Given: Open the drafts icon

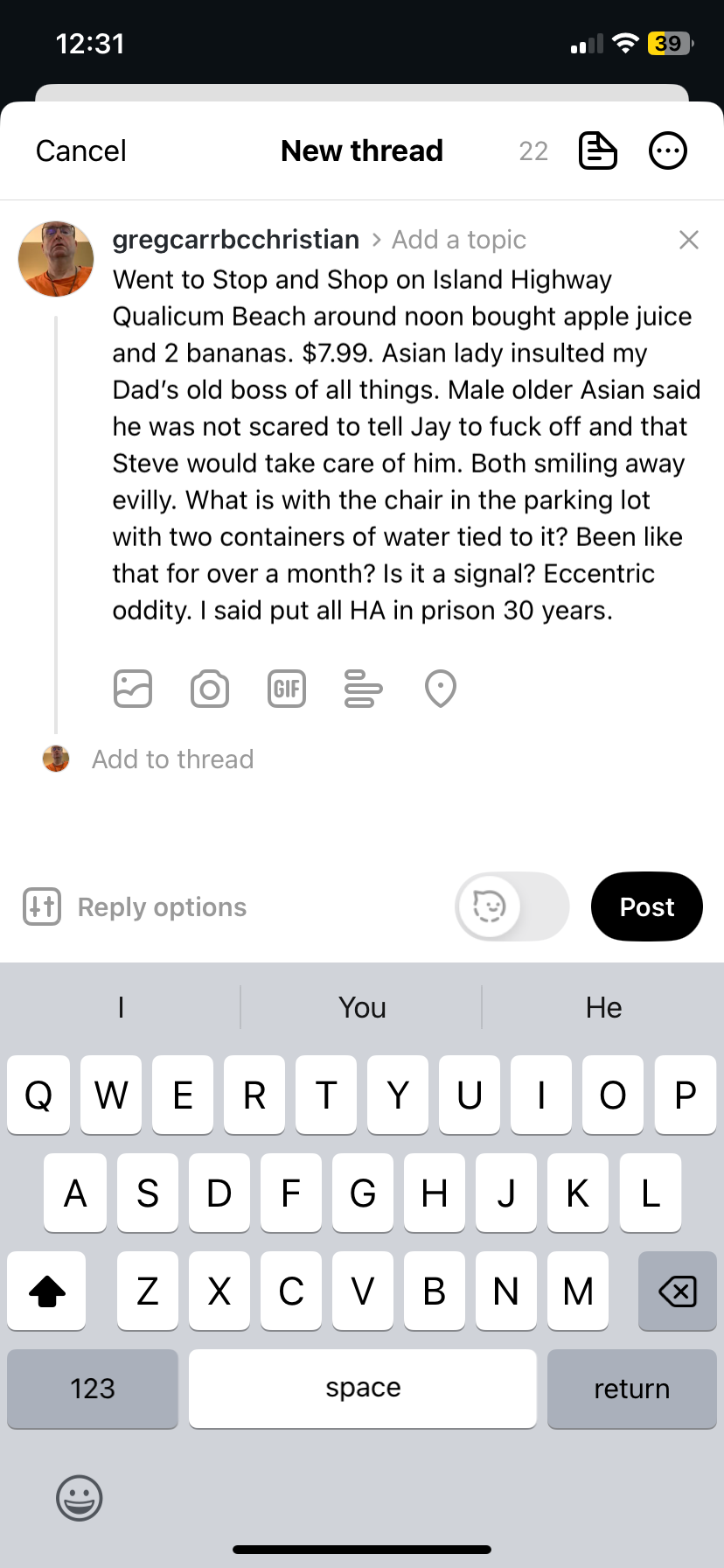Looking at the screenshot, I should pyautogui.click(x=598, y=150).
